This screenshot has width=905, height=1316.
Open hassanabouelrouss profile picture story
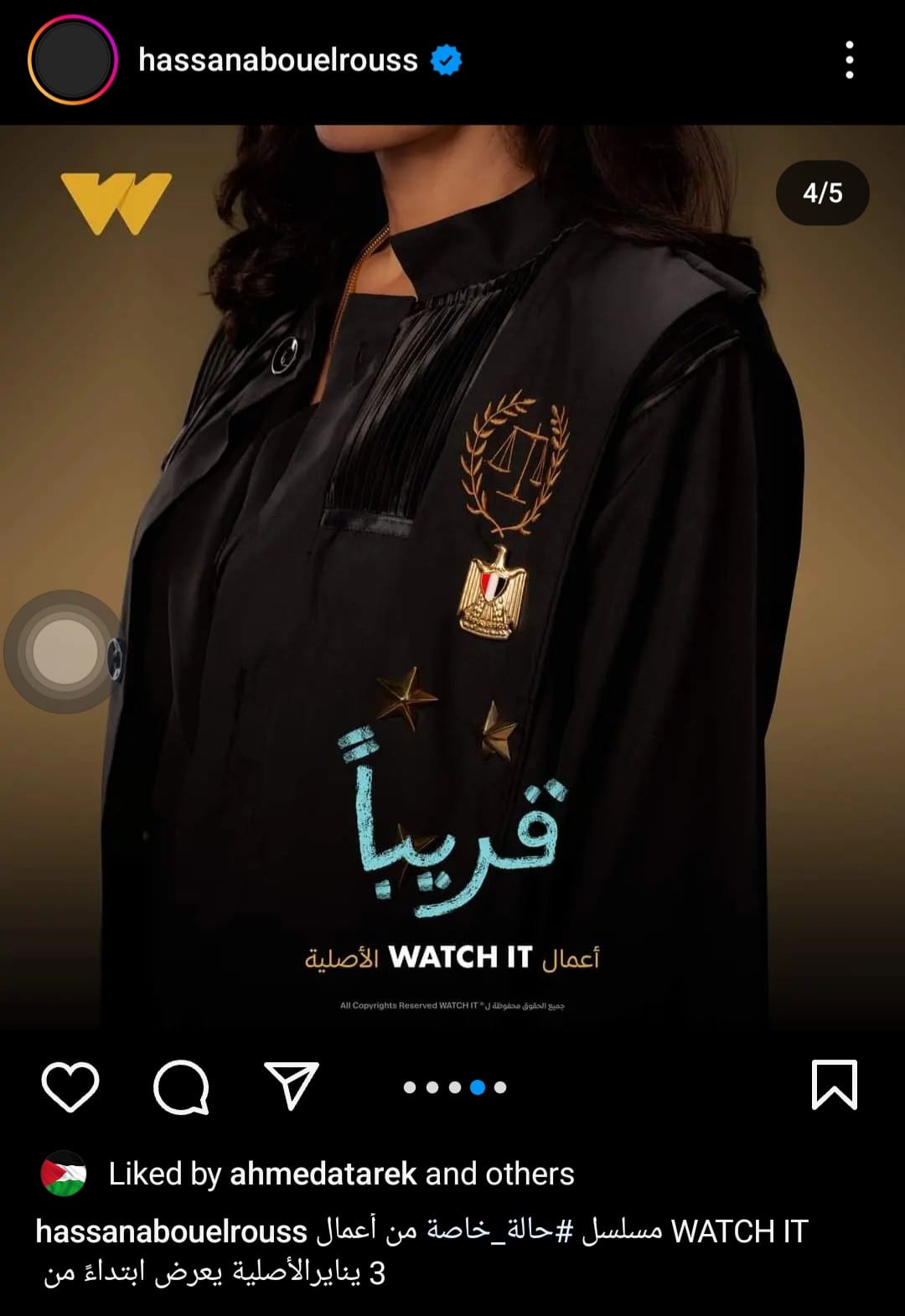click(72, 60)
